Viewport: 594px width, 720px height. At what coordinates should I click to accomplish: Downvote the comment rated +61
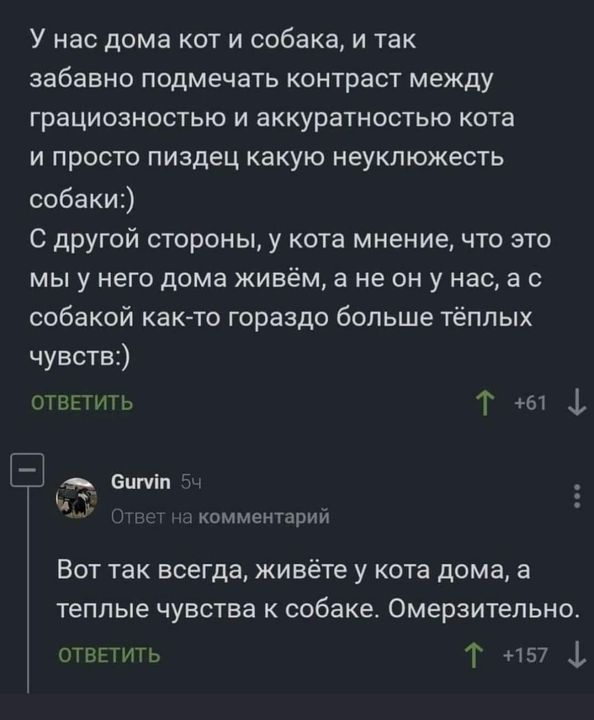coord(576,403)
